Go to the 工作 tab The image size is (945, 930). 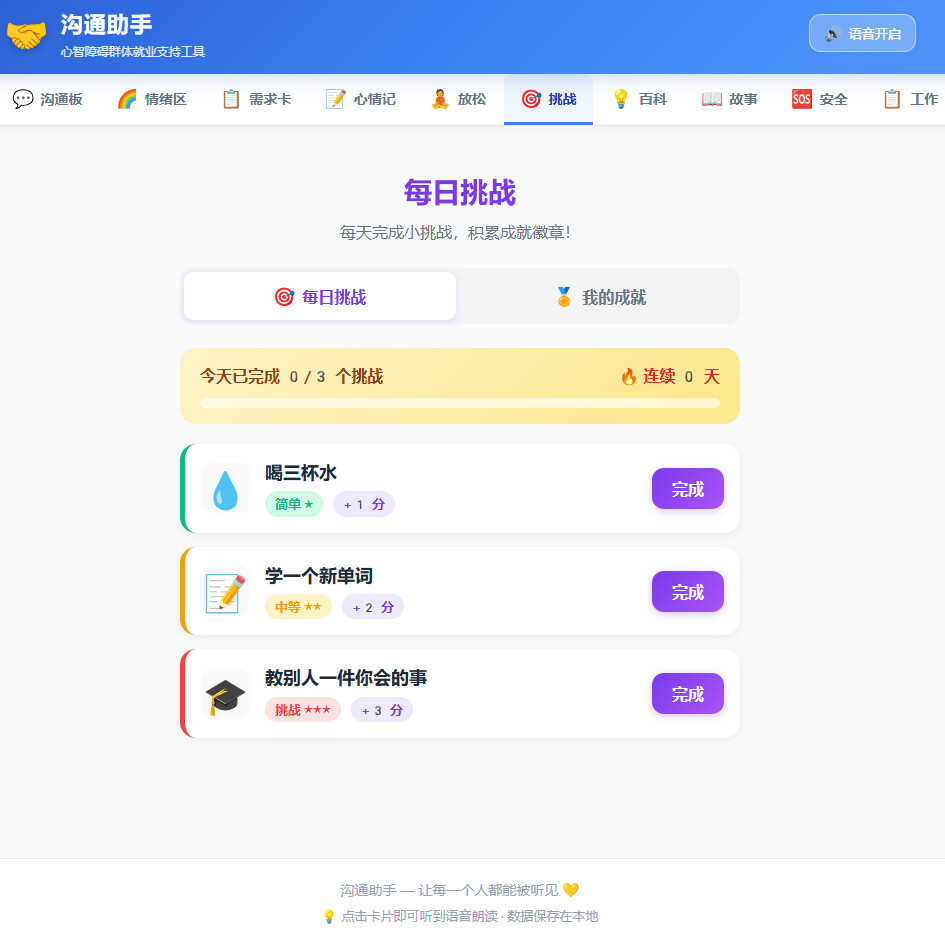(x=909, y=99)
